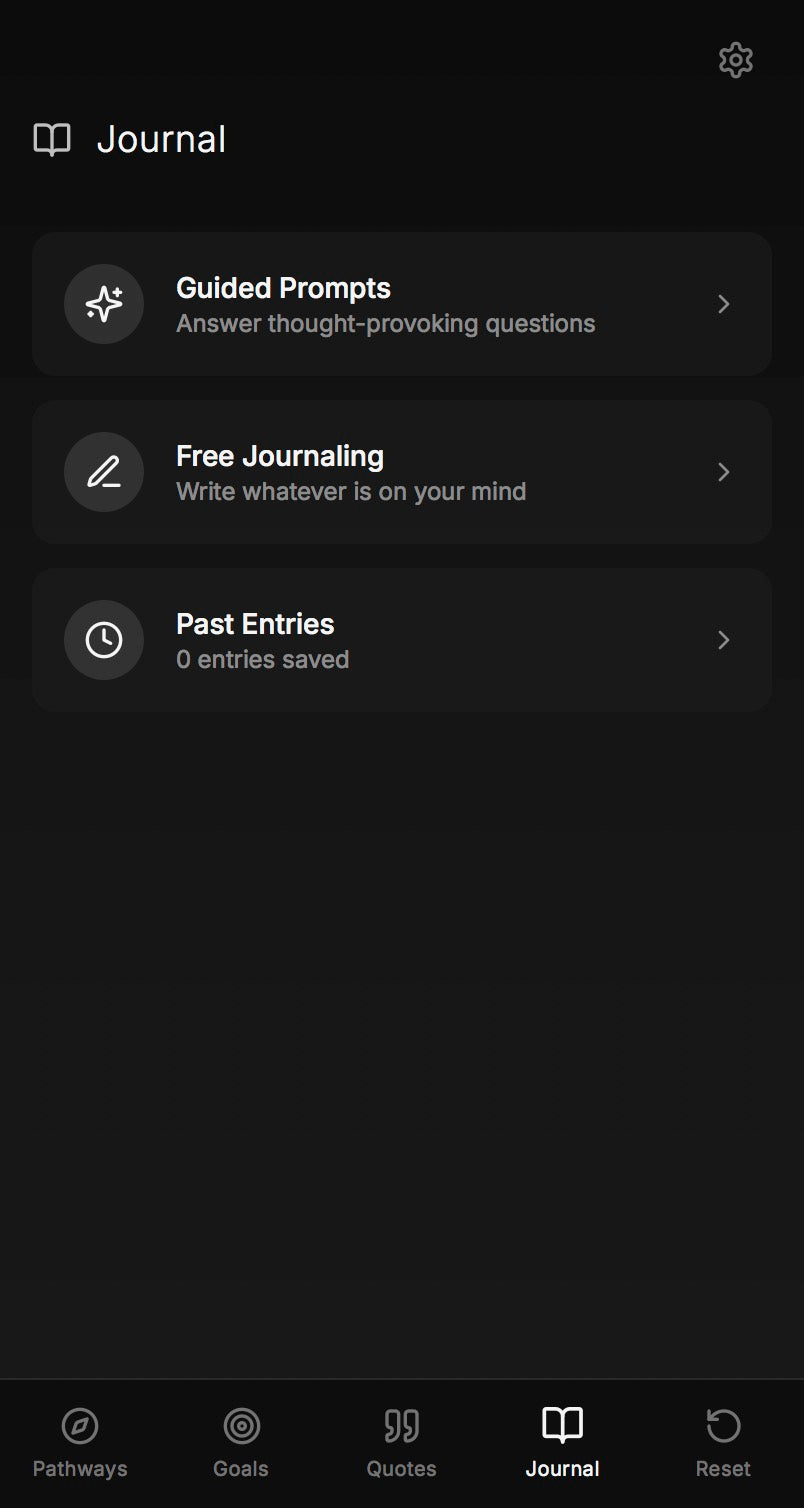Select the Quotes tab
The image size is (804, 1508).
401,1442
